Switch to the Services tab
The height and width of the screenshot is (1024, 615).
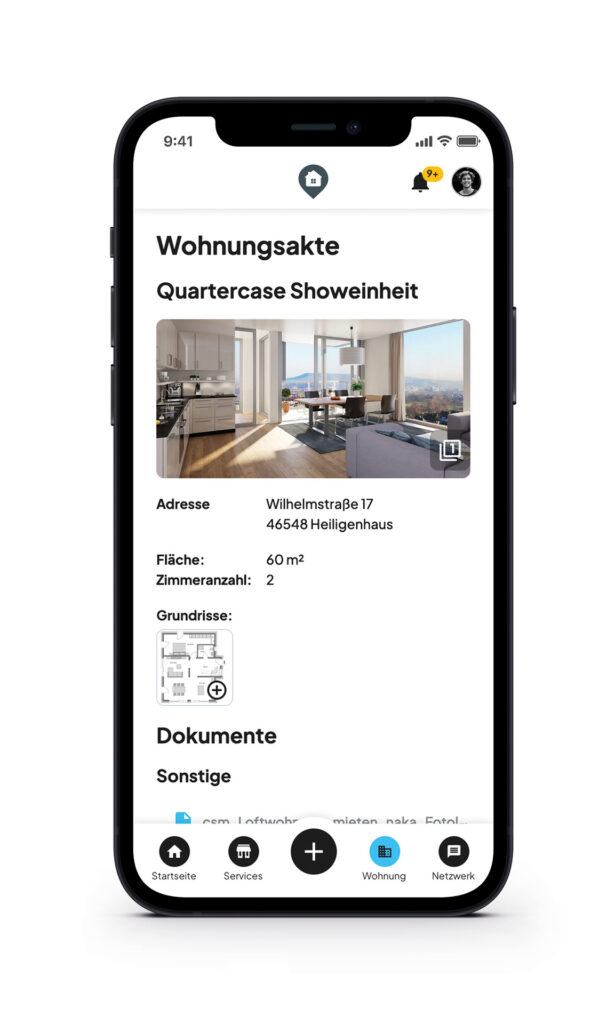pos(243,859)
